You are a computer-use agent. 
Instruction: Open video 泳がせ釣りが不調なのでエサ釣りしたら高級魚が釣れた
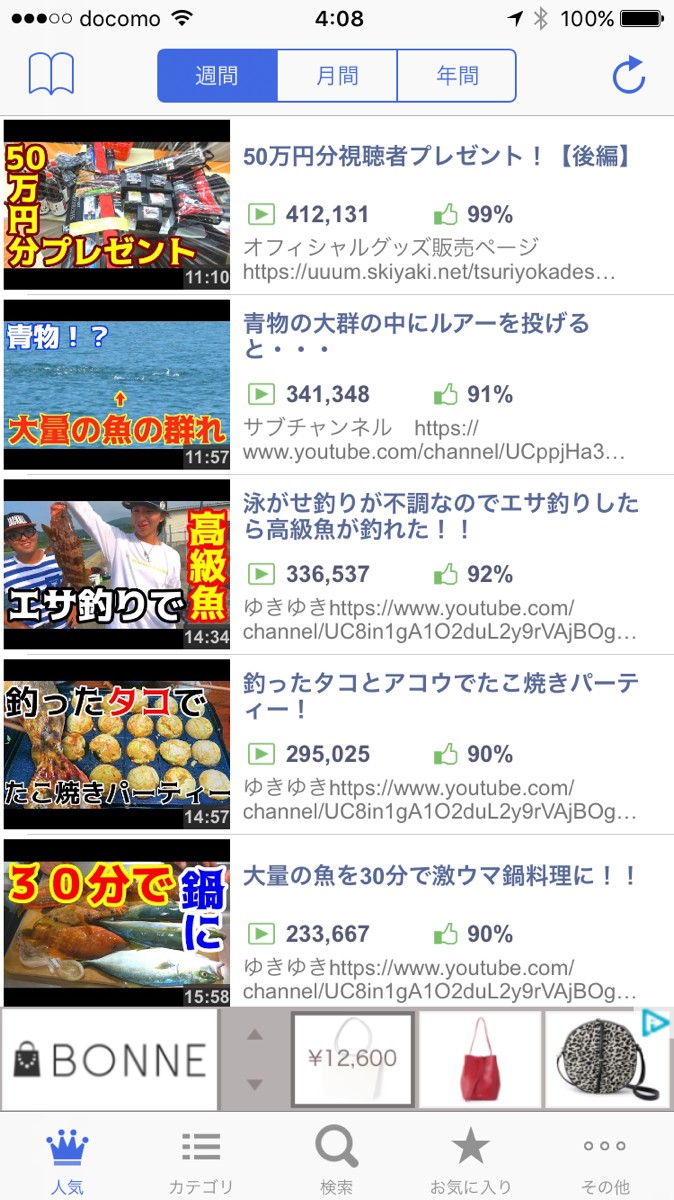(440, 516)
